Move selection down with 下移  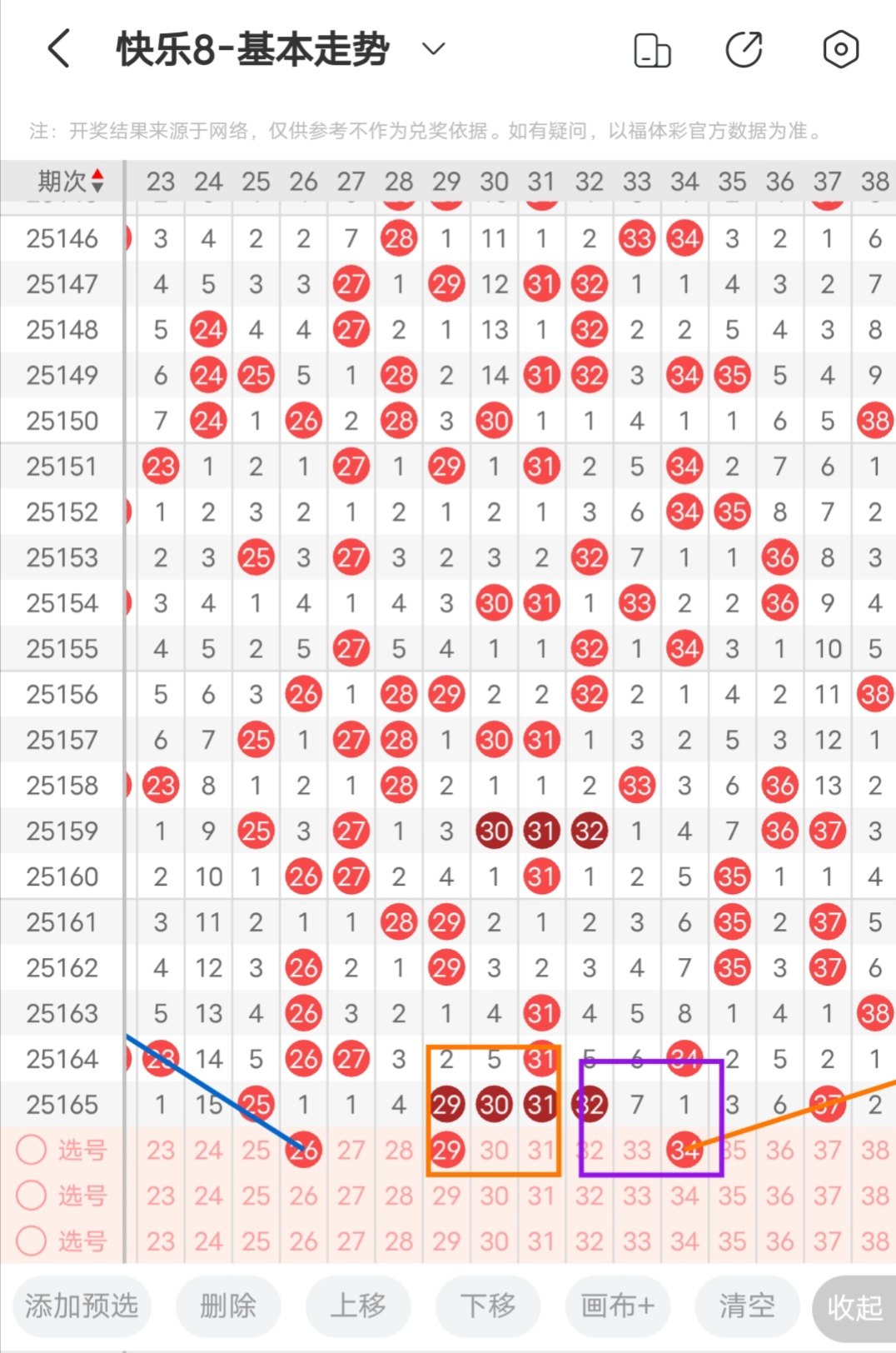488,1306
